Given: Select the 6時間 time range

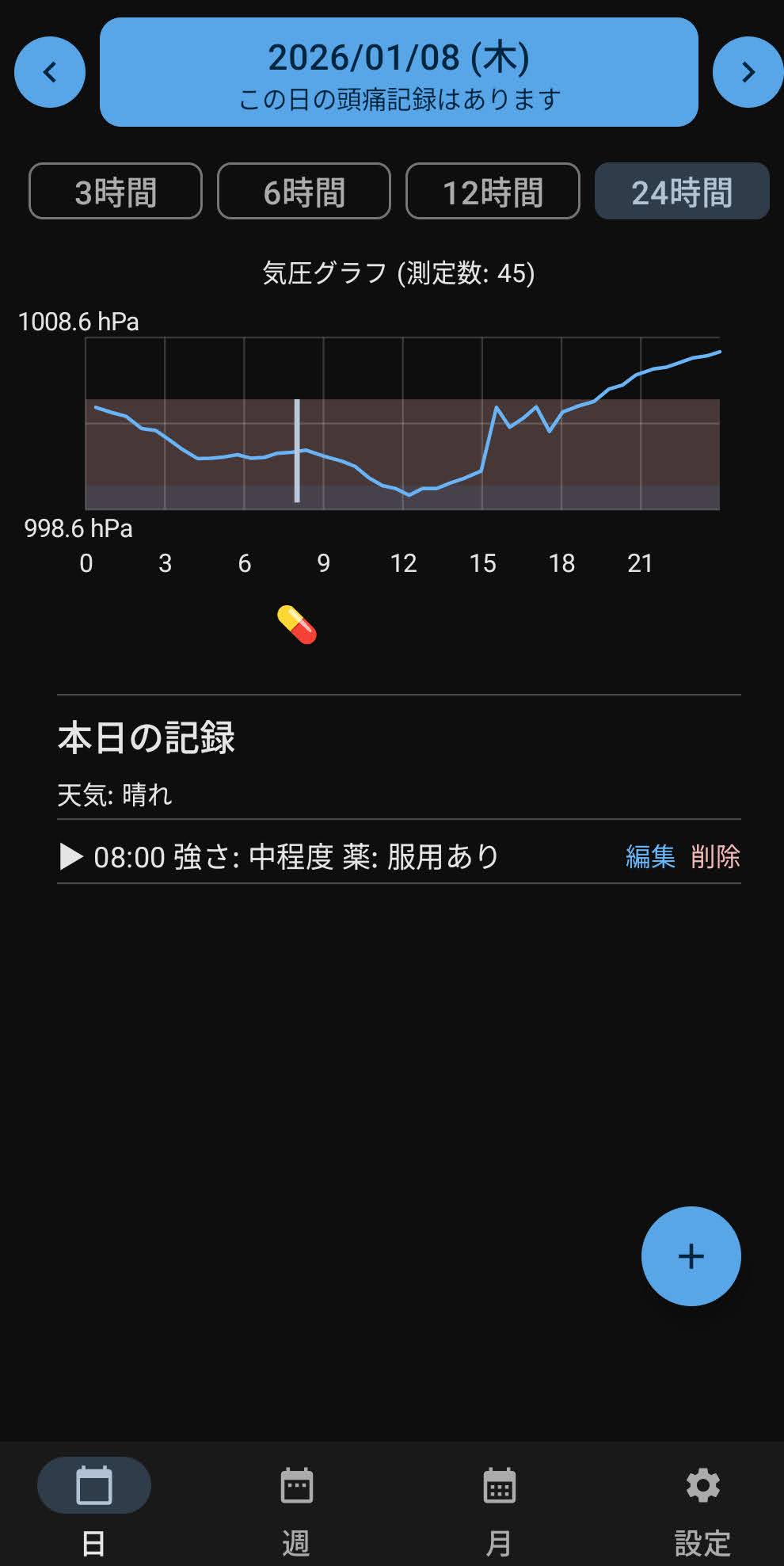Looking at the screenshot, I should click(x=303, y=191).
